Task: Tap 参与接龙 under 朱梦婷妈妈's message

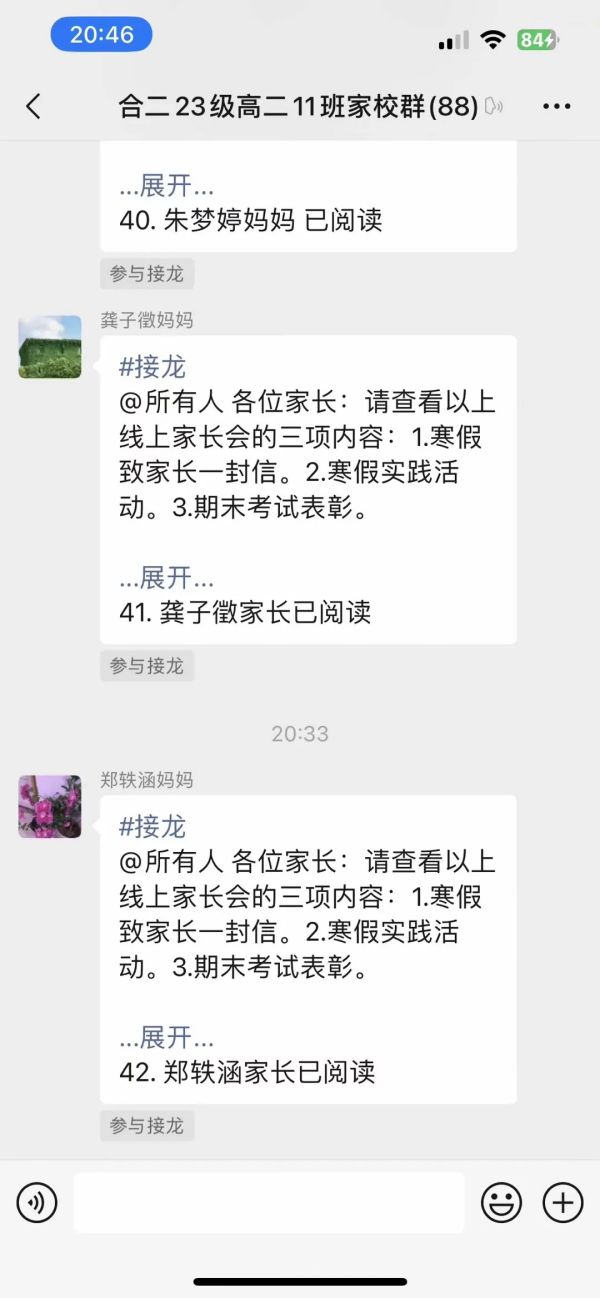Action: (147, 274)
